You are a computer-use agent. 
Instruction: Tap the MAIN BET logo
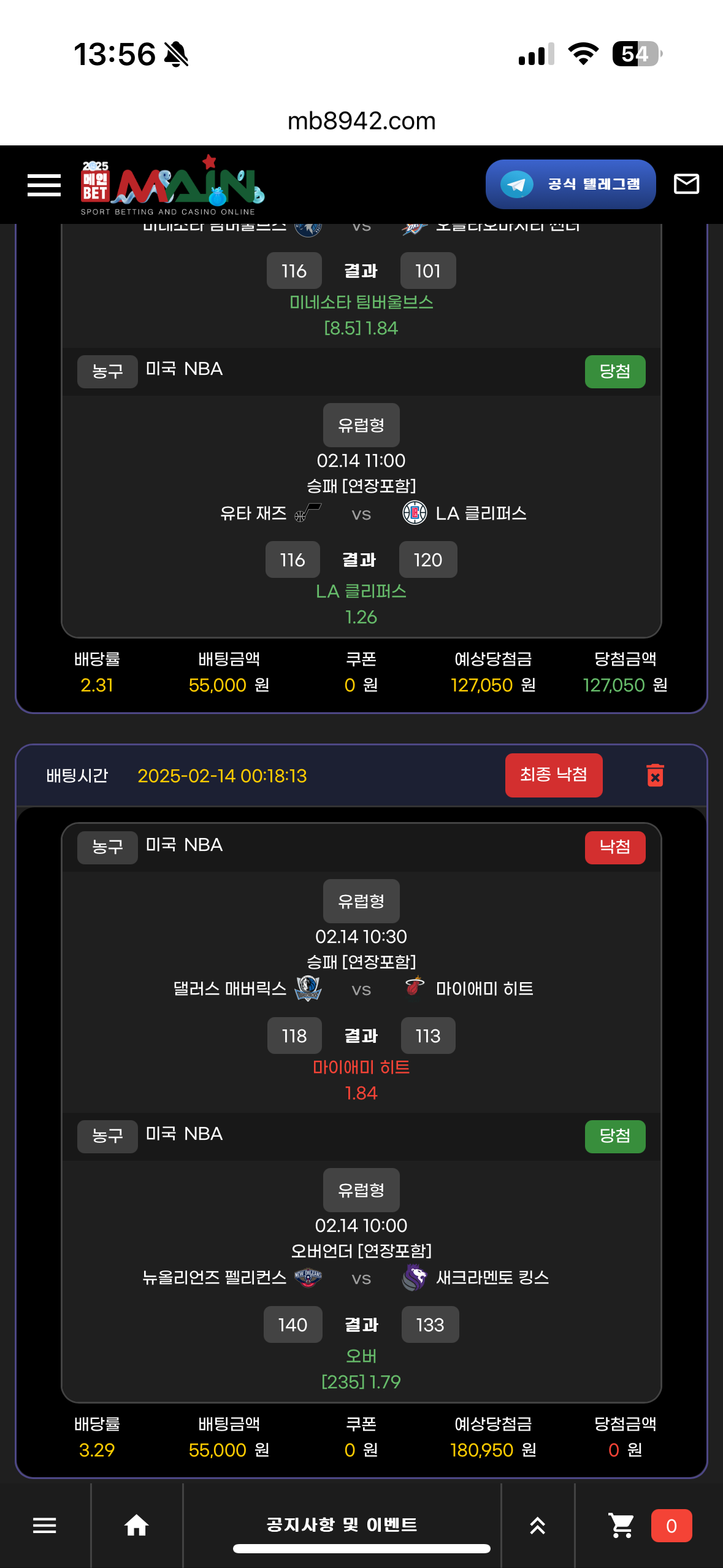172,185
